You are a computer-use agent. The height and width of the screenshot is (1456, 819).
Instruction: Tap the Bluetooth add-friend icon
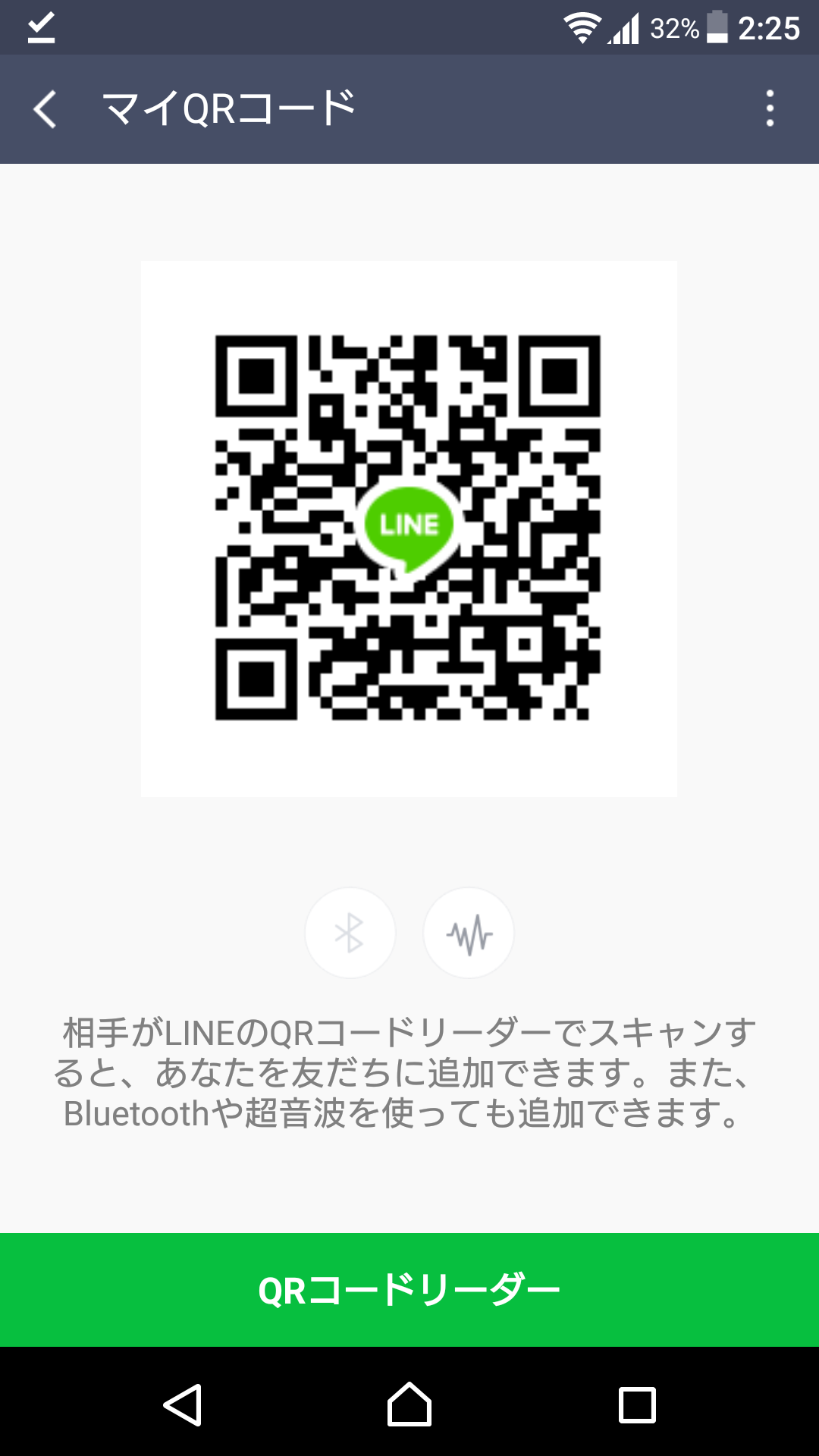click(350, 933)
